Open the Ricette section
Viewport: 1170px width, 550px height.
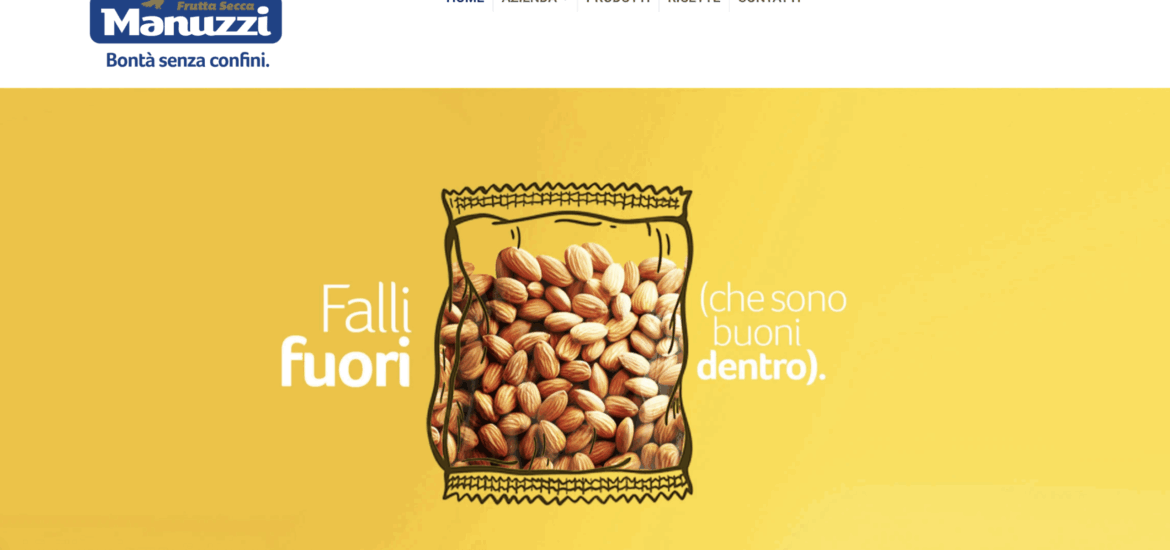point(693,2)
